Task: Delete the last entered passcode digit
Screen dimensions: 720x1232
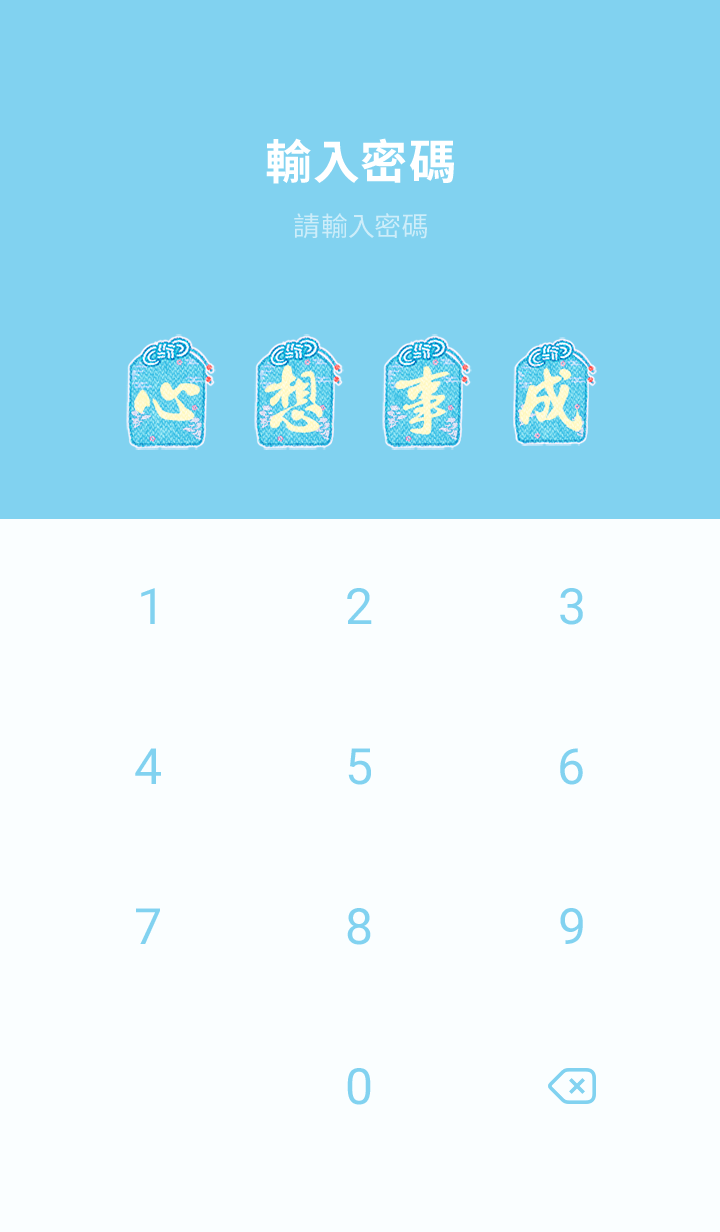Action: tap(572, 1086)
